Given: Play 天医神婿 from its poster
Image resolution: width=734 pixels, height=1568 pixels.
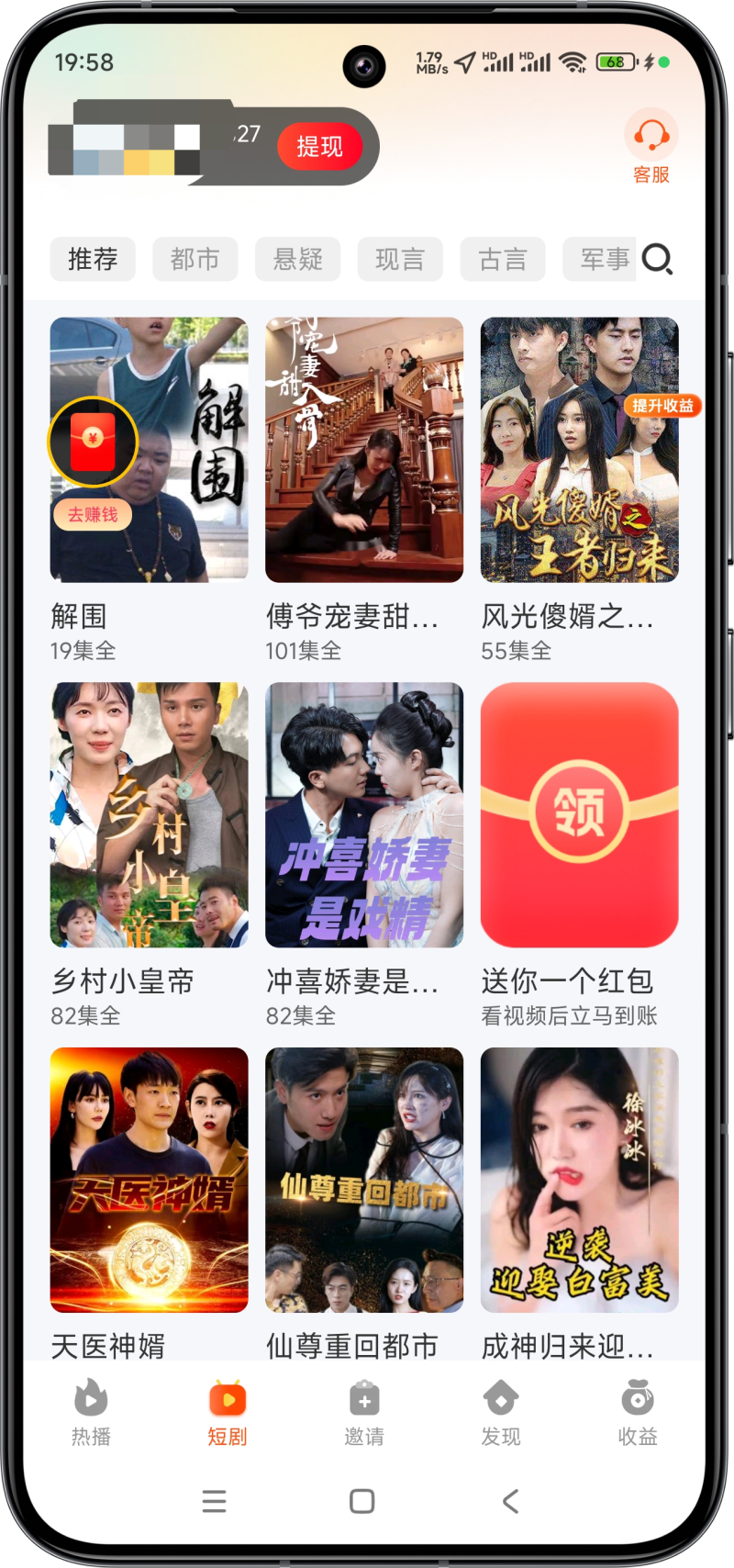Looking at the screenshot, I should [149, 1180].
